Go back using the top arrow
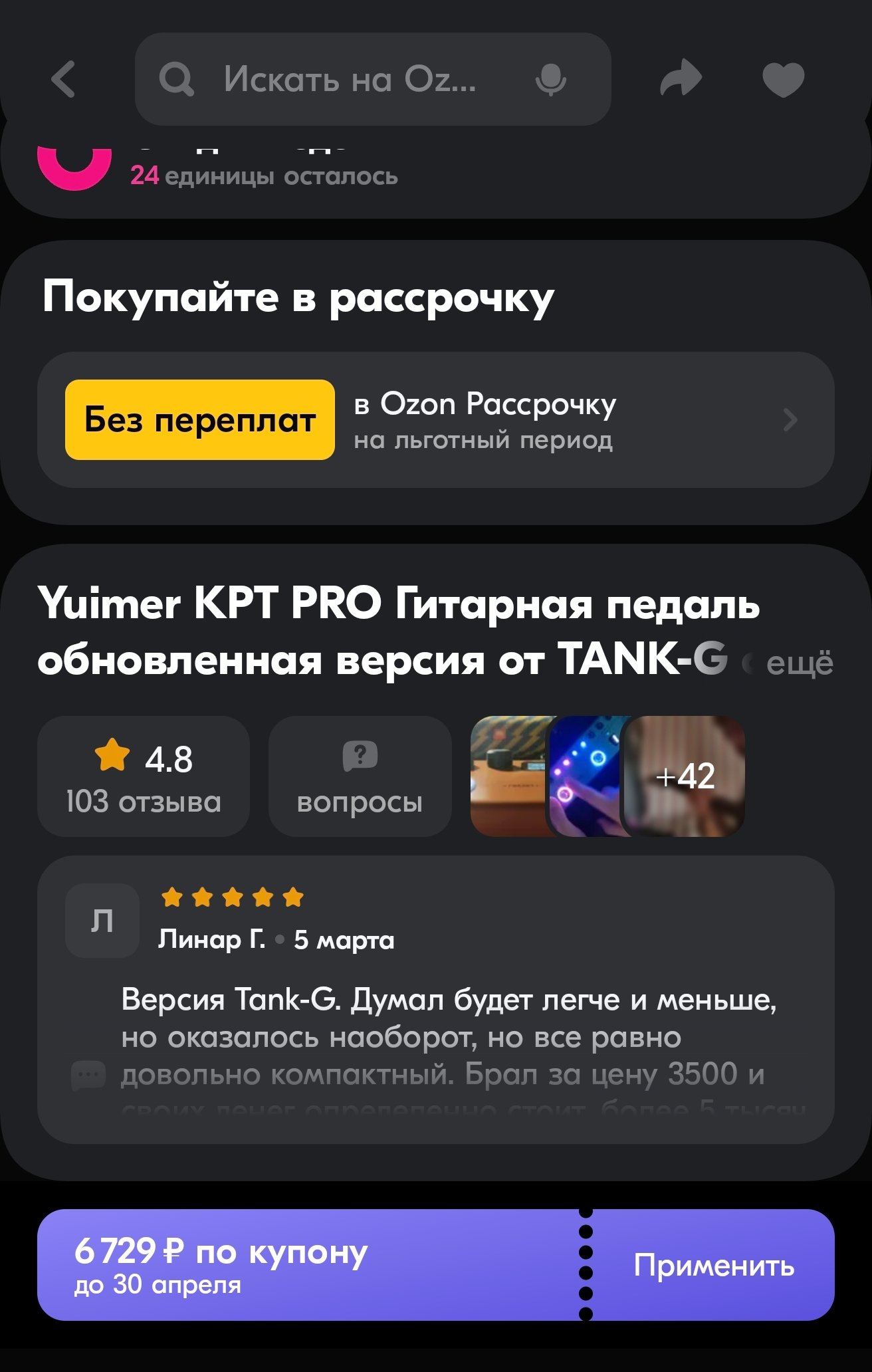The height and width of the screenshot is (1372, 872). click(64, 80)
